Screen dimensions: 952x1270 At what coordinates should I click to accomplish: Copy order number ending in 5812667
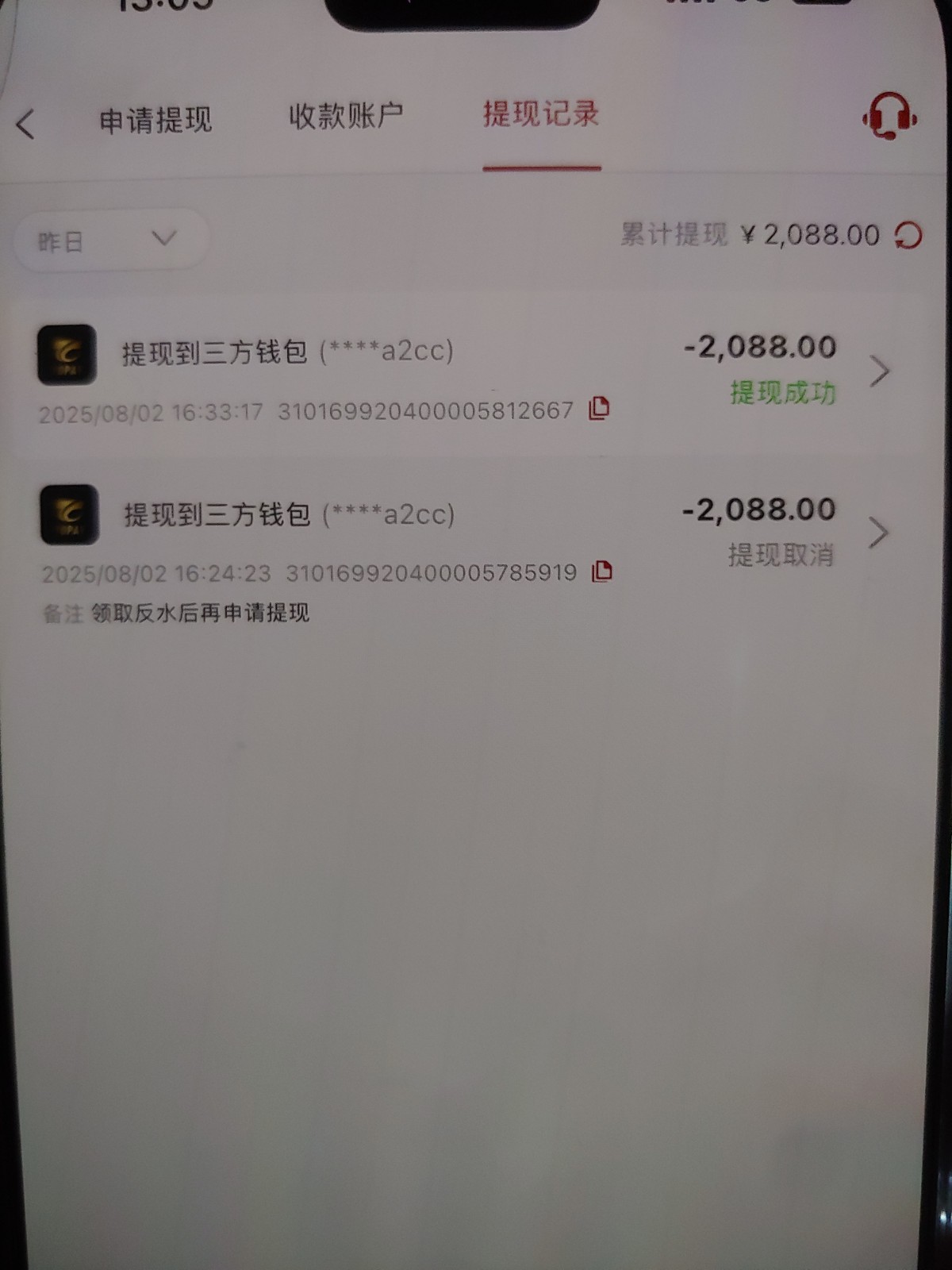coord(599,409)
